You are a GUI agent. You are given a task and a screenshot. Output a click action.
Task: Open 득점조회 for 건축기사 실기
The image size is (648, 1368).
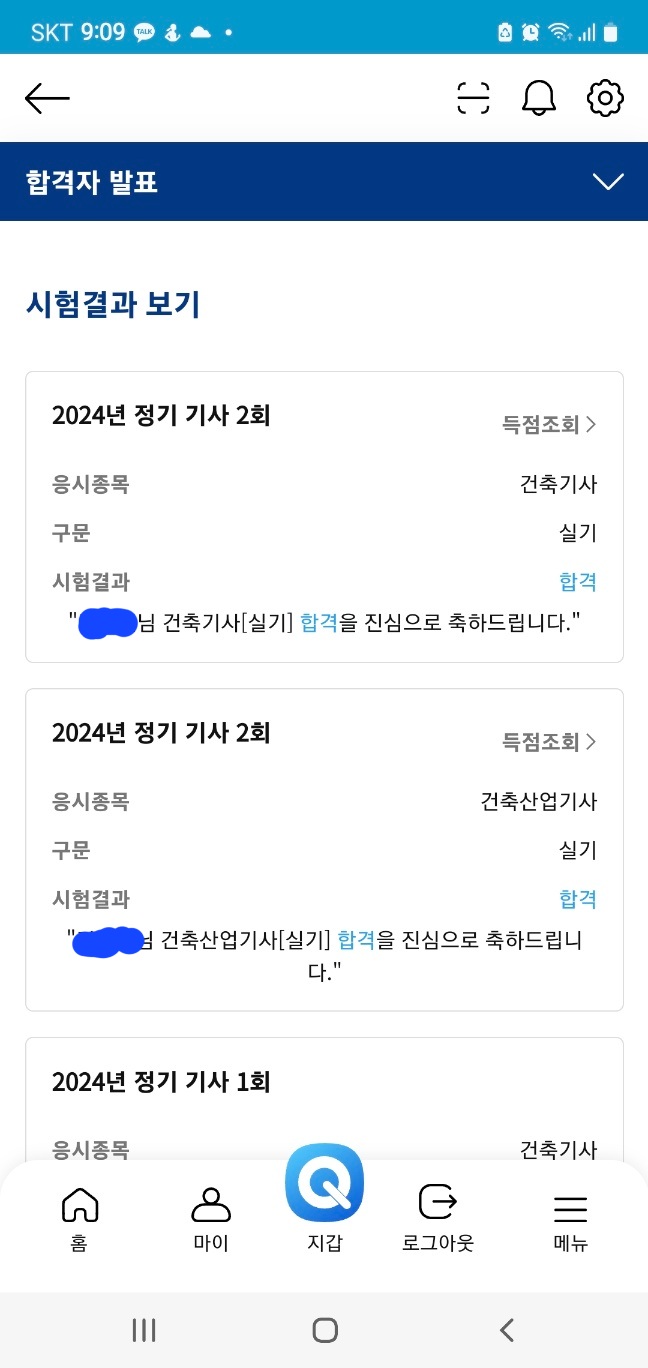click(549, 424)
